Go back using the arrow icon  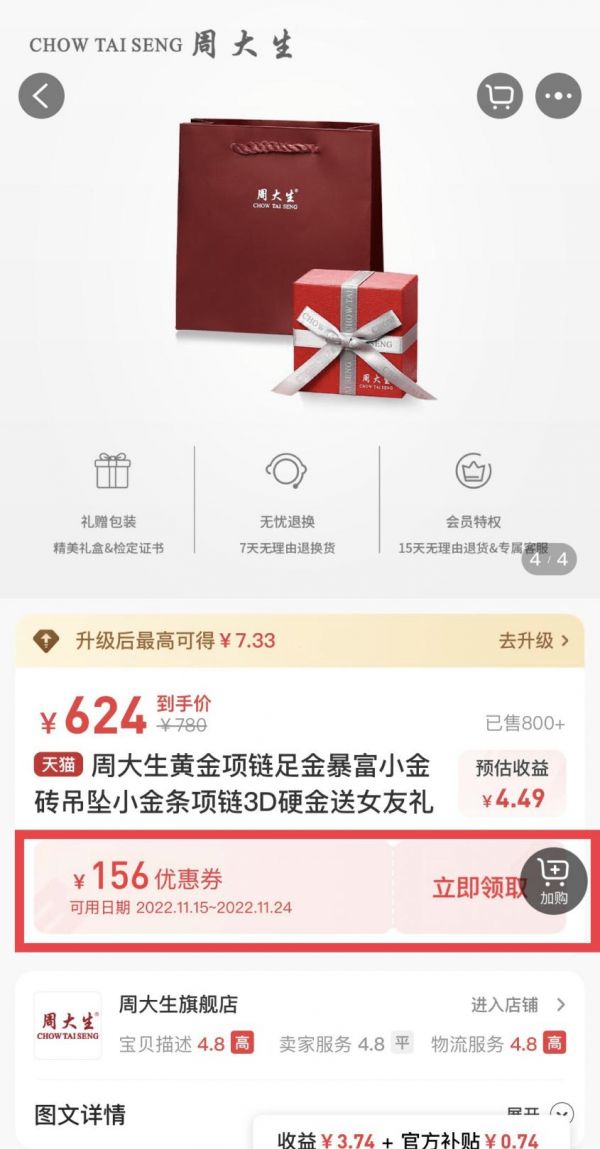[x=41, y=95]
